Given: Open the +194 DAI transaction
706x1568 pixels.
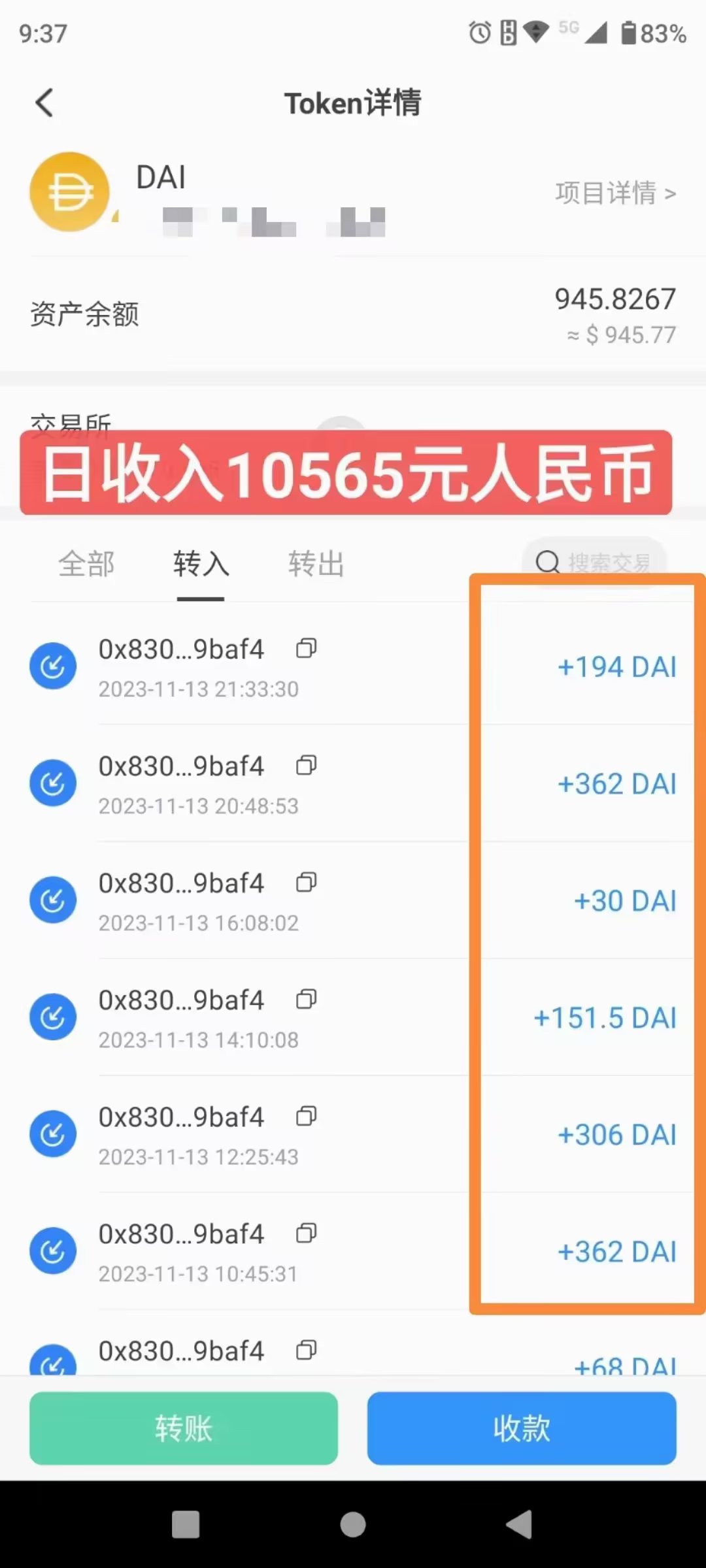Looking at the screenshot, I should point(353,666).
